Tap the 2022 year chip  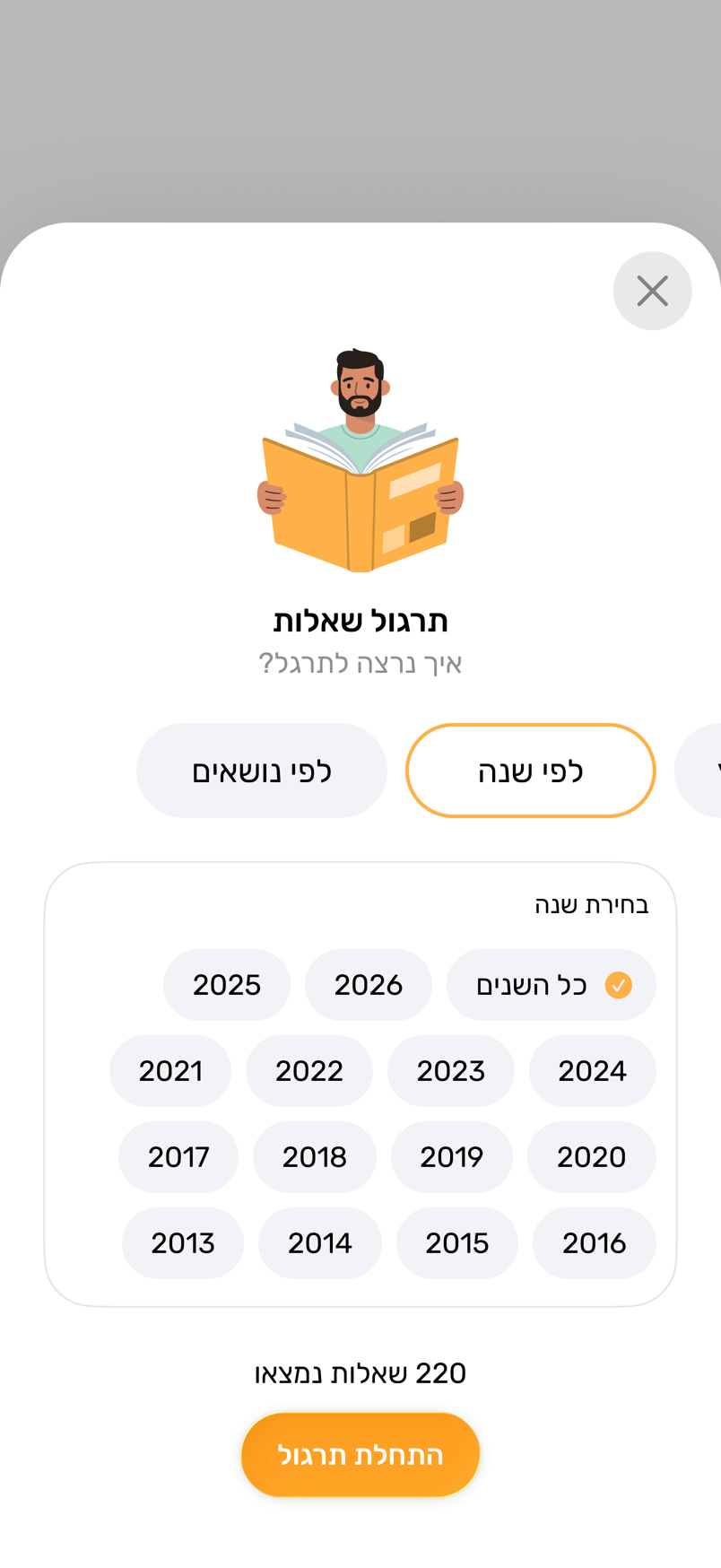(309, 1071)
